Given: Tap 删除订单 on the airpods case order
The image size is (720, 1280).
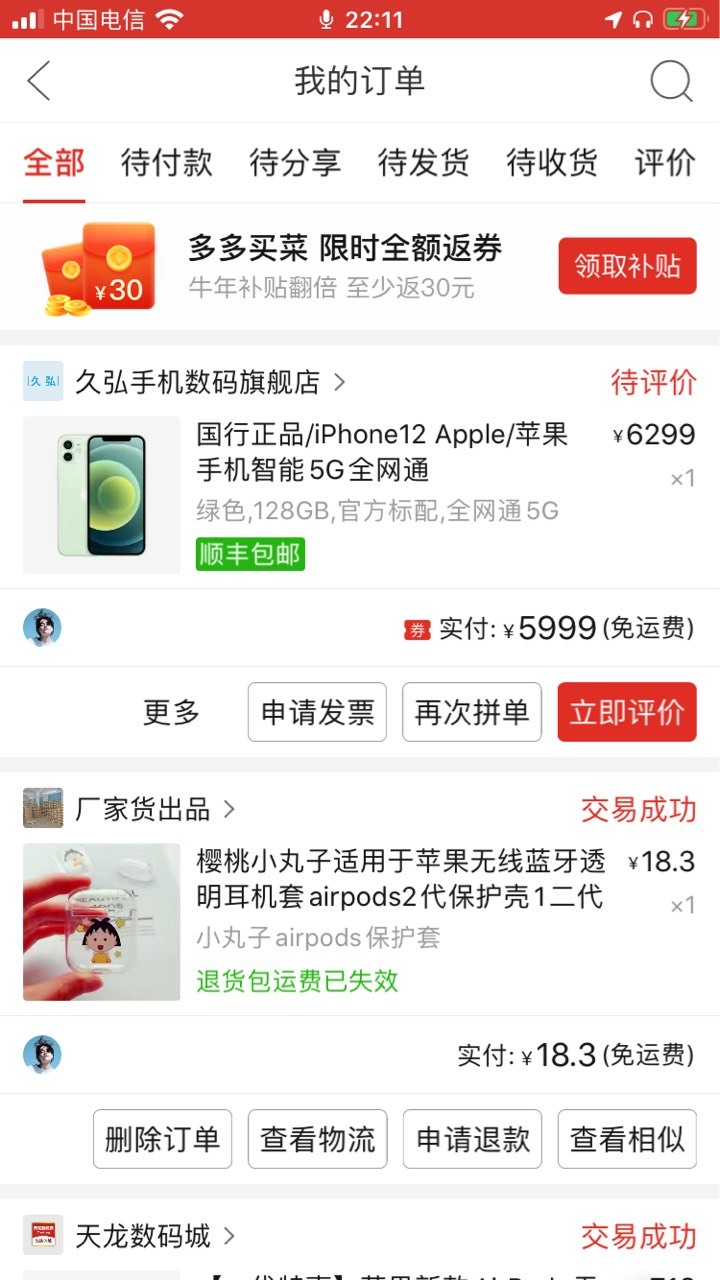Looking at the screenshot, I should pos(162,1139).
